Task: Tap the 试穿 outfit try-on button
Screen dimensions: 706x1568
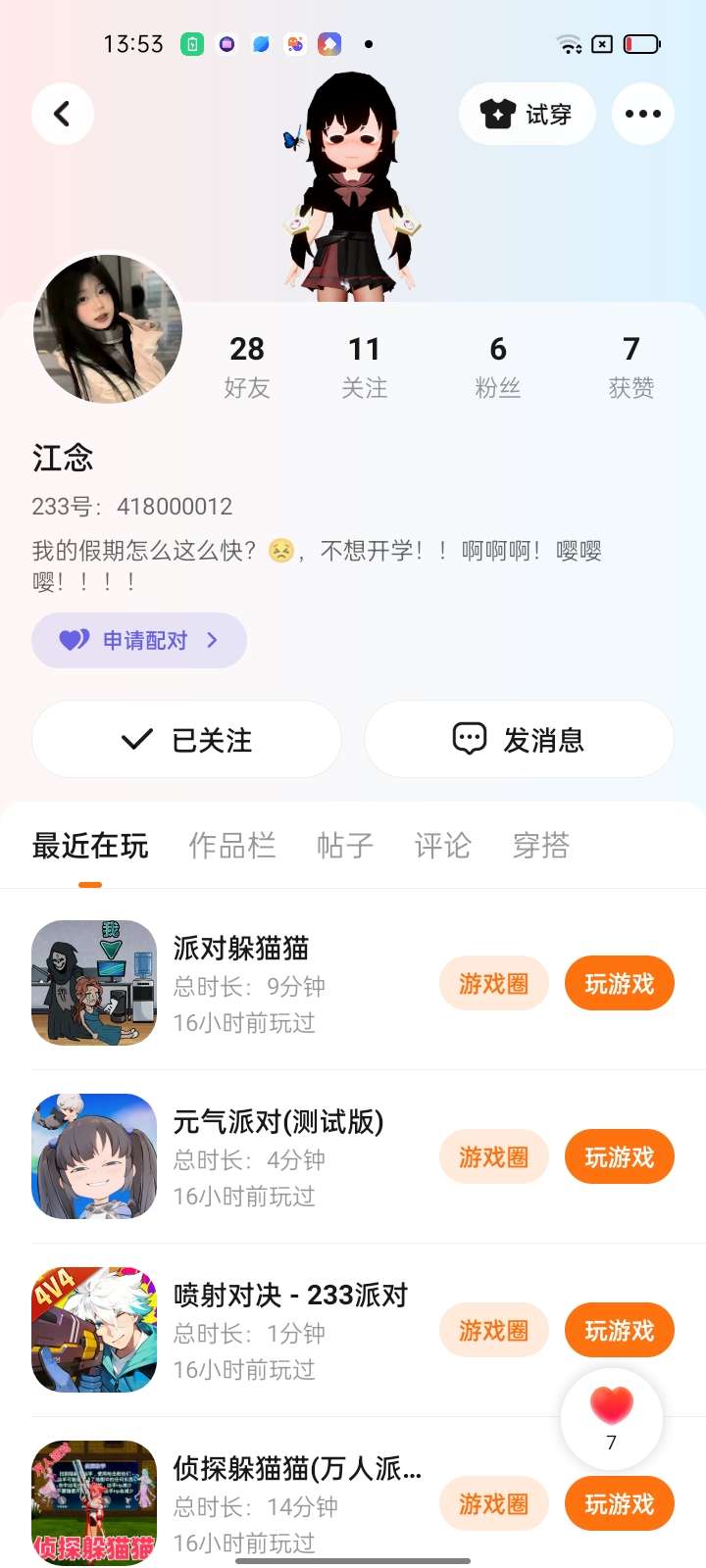Action: click(x=527, y=114)
